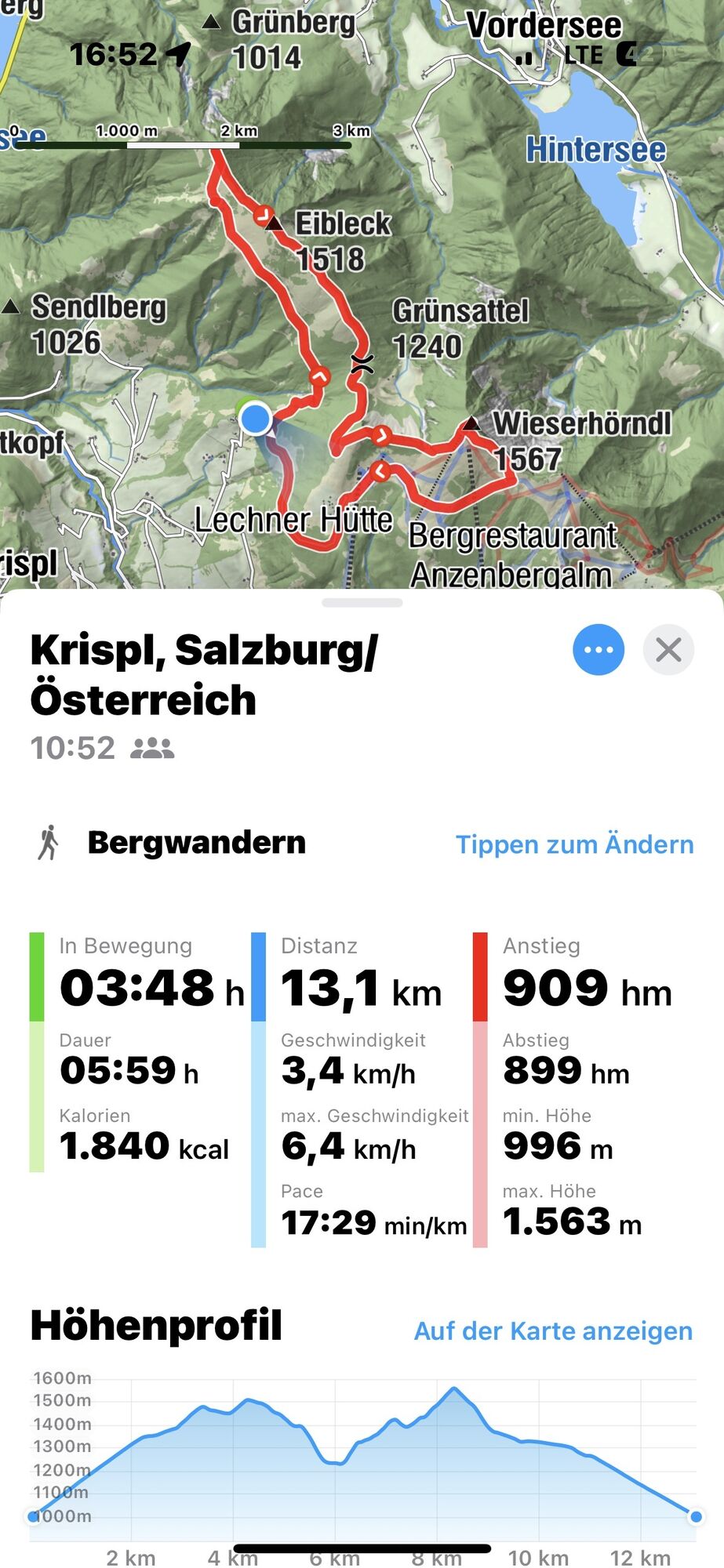Tap the blue current location dot on map
Viewport: 724px width, 1568px height.
[x=255, y=419]
